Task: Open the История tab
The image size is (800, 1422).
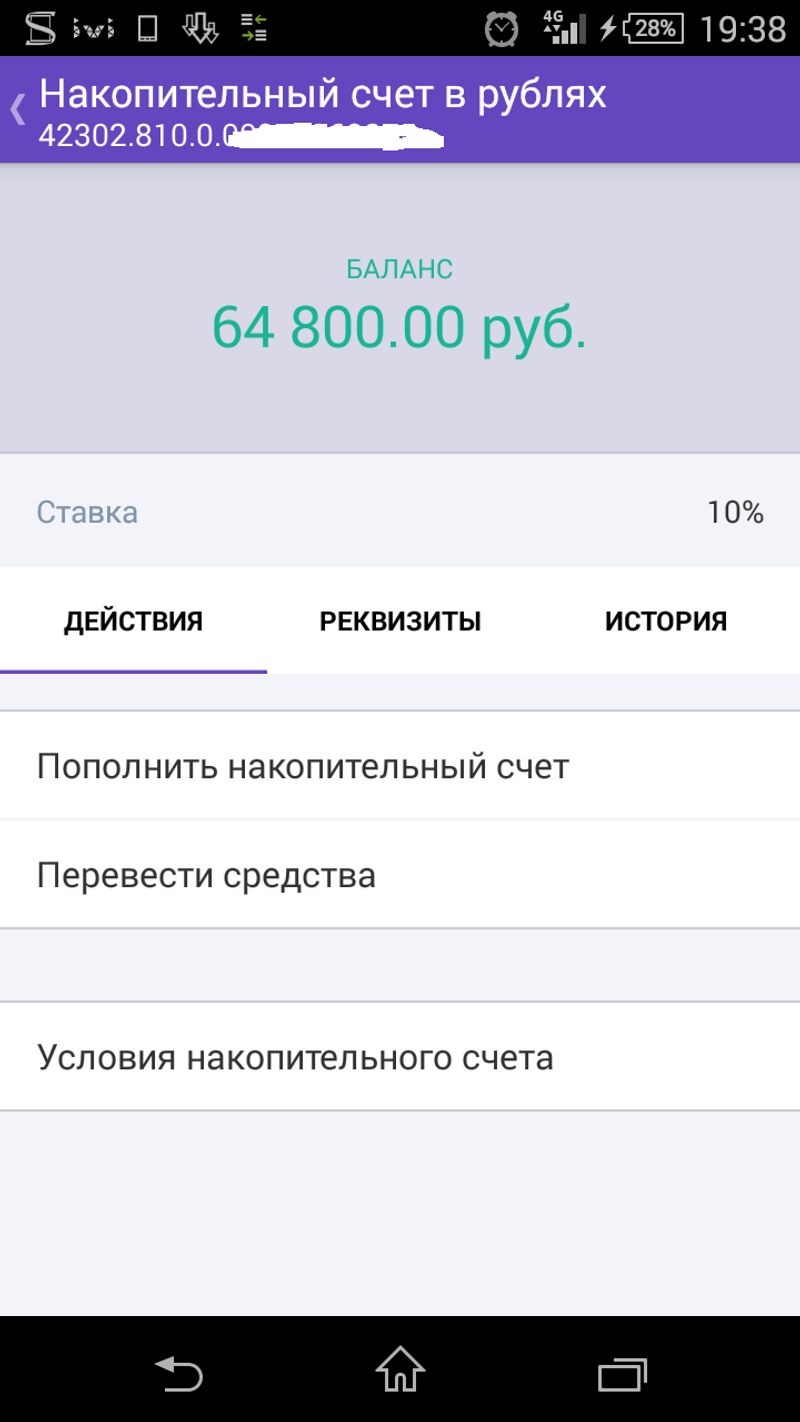Action: pyautogui.click(x=666, y=621)
